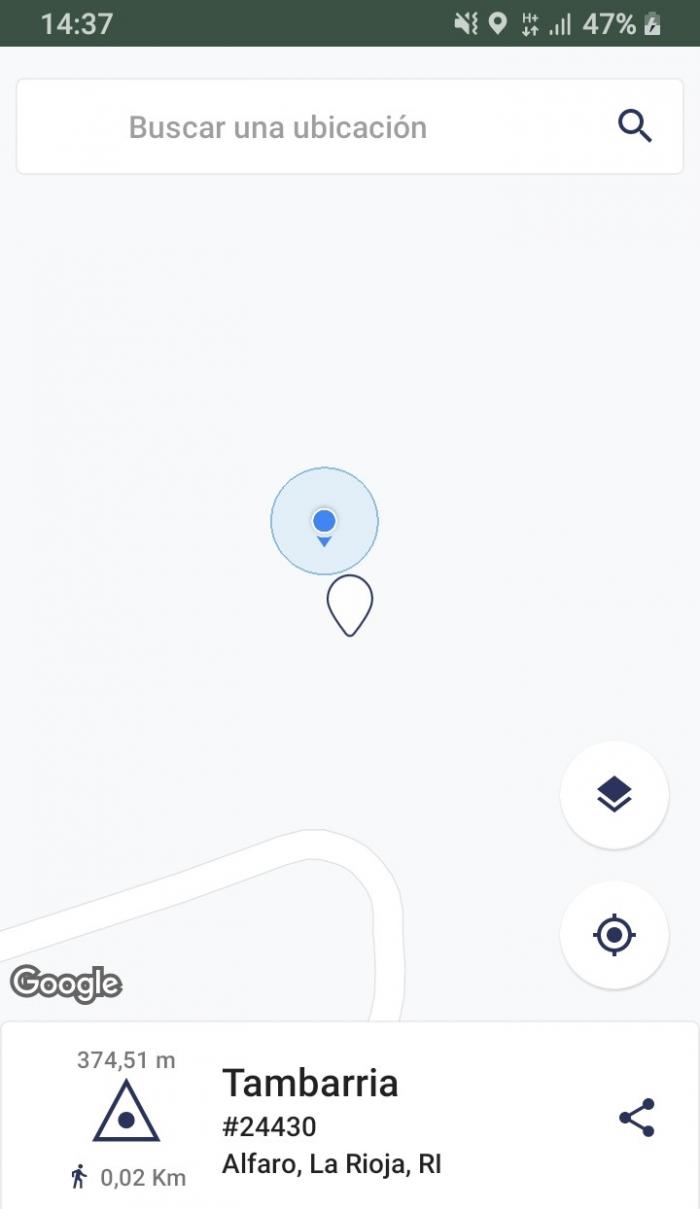Share the Tambarria location
The height and width of the screenshot is (1209, 700).
click(x=637, y=1117)
